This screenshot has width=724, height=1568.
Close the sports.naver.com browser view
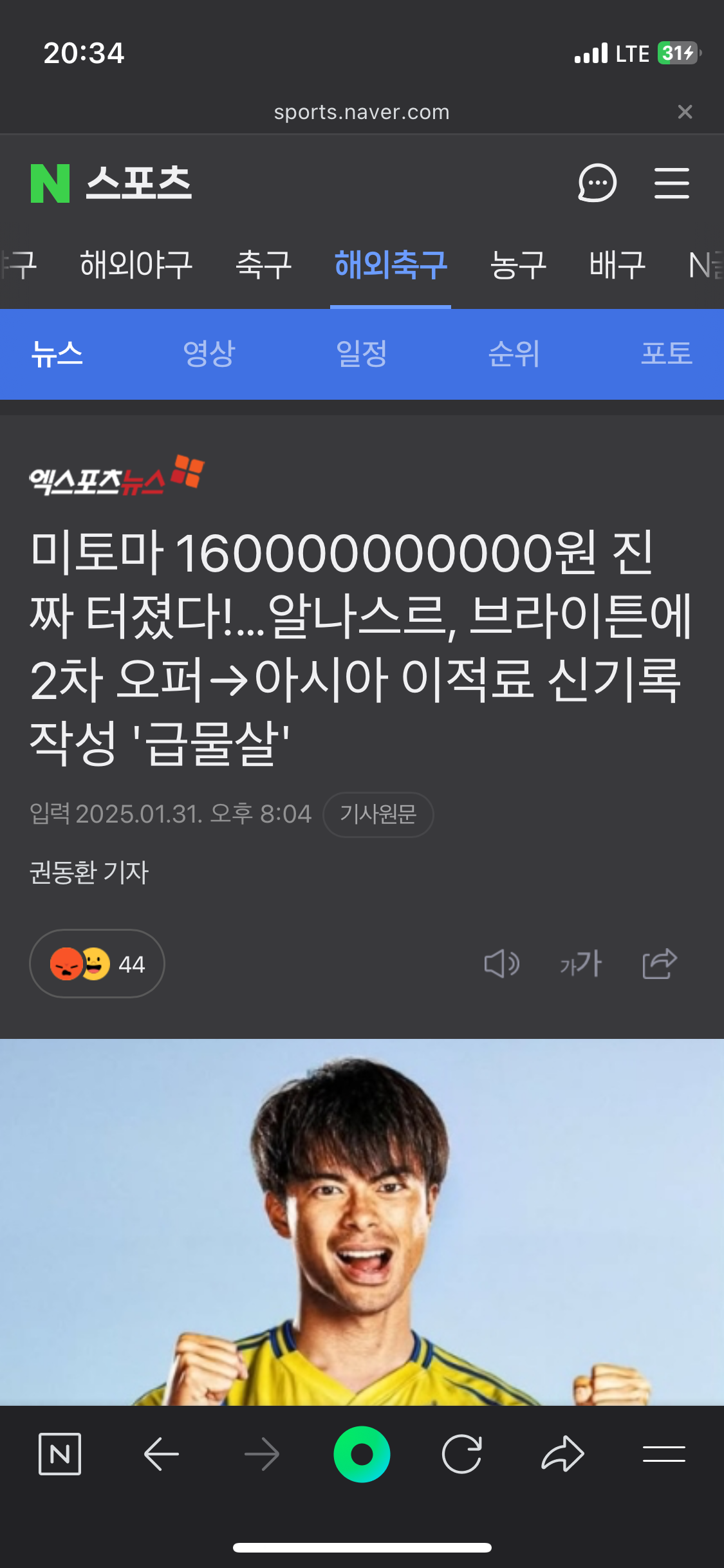pyautogui.click(x=685, y=112)
